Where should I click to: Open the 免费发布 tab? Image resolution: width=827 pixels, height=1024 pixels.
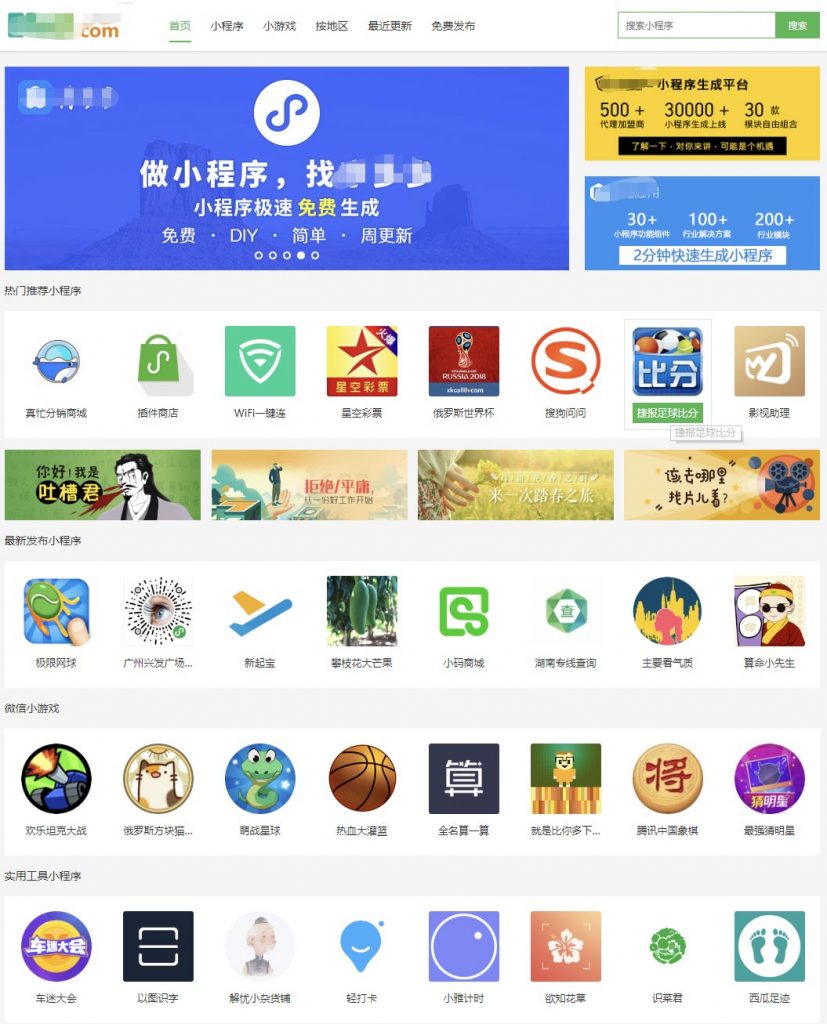pos(453,26)
